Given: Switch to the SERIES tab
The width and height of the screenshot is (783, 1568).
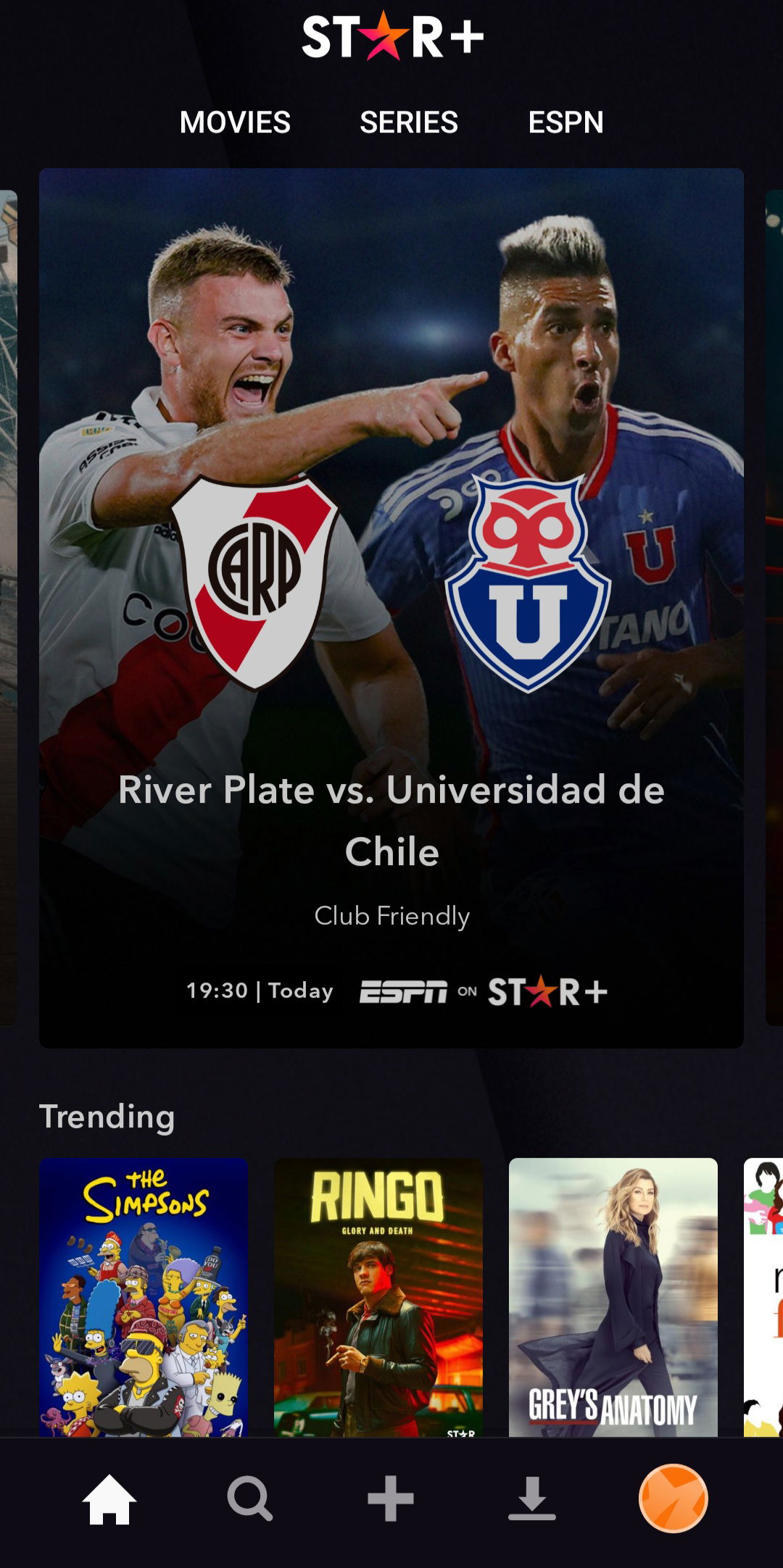Looking at the screenshot, I should (409, 122).
